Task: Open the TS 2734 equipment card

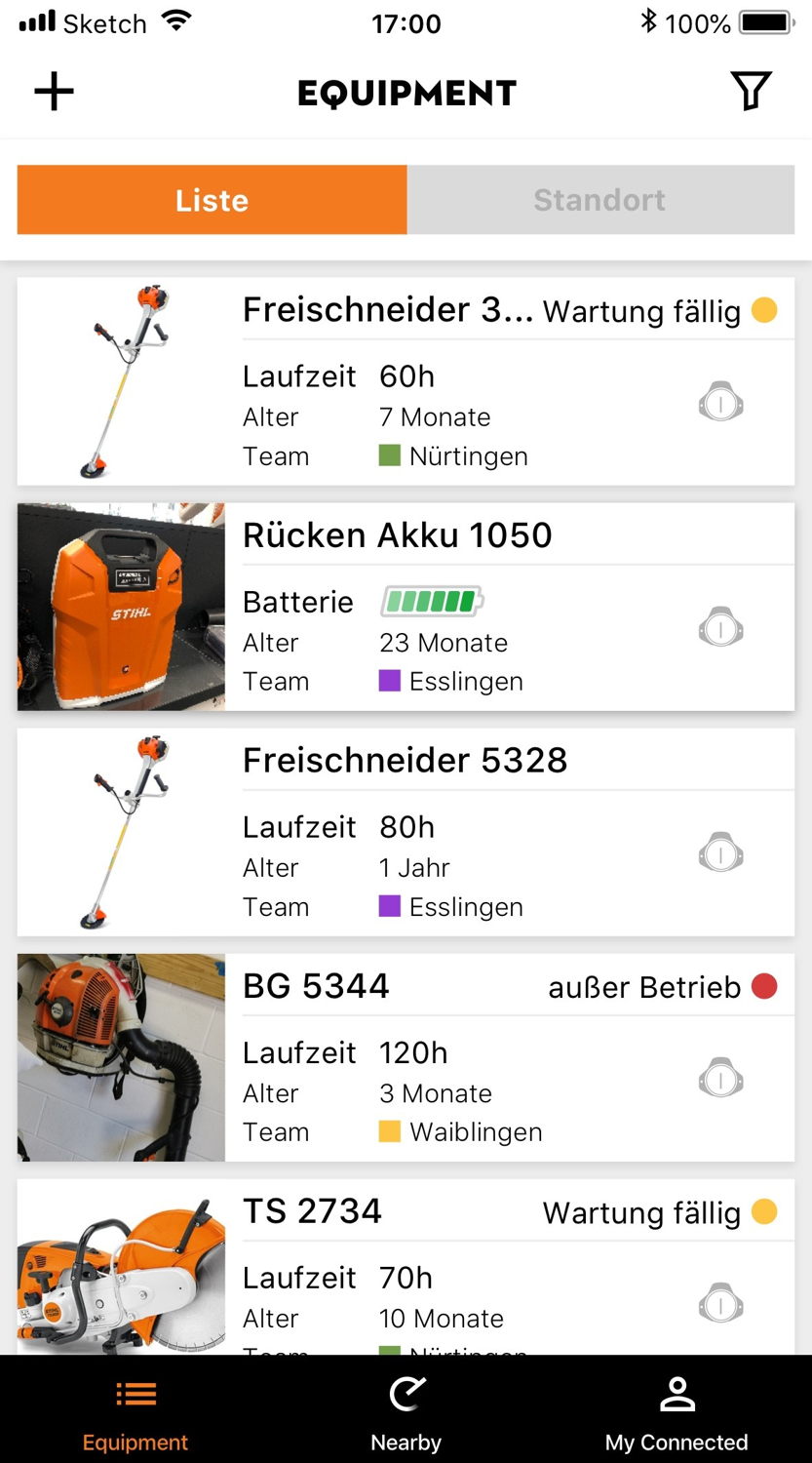Action: pyautogui.click(x=406, y=1267)
